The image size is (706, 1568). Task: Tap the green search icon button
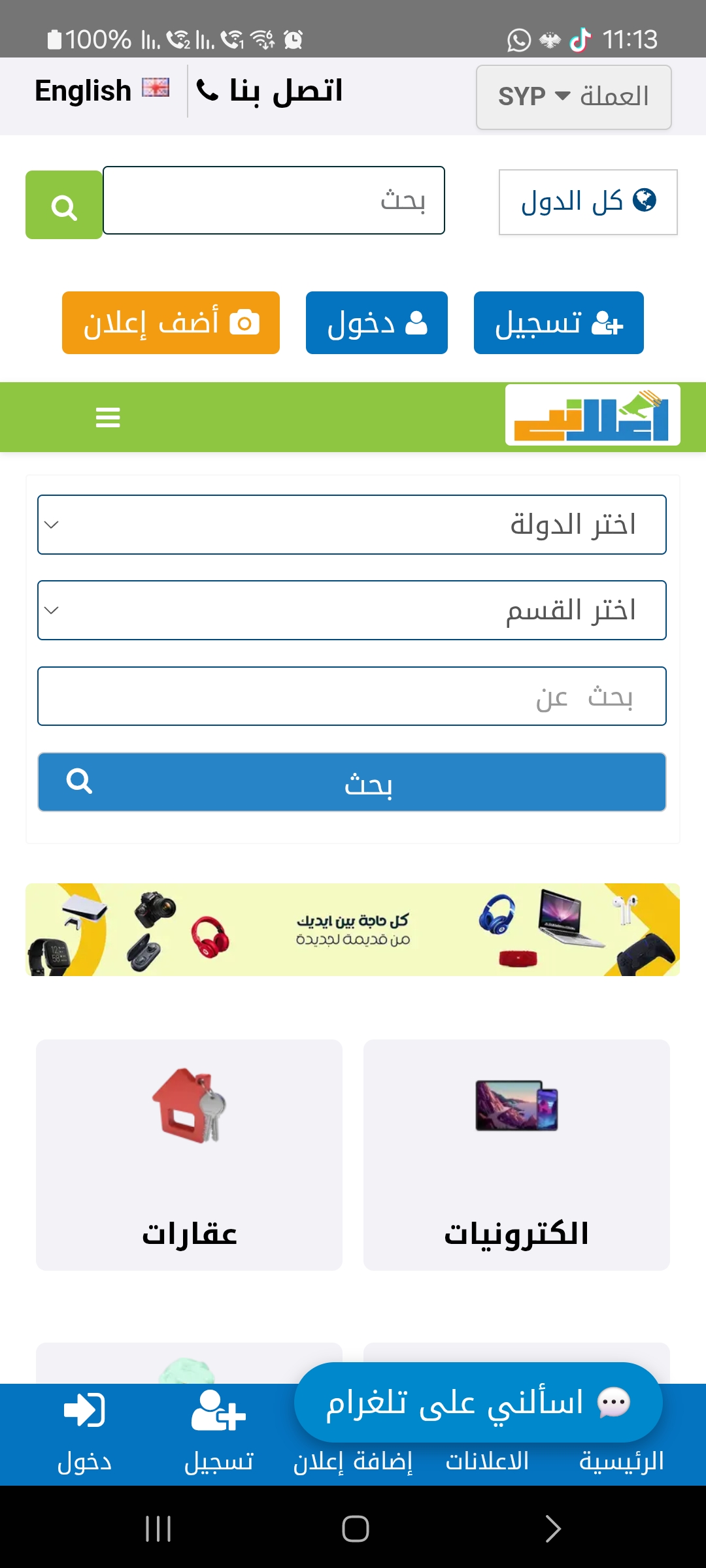point(63,205)
